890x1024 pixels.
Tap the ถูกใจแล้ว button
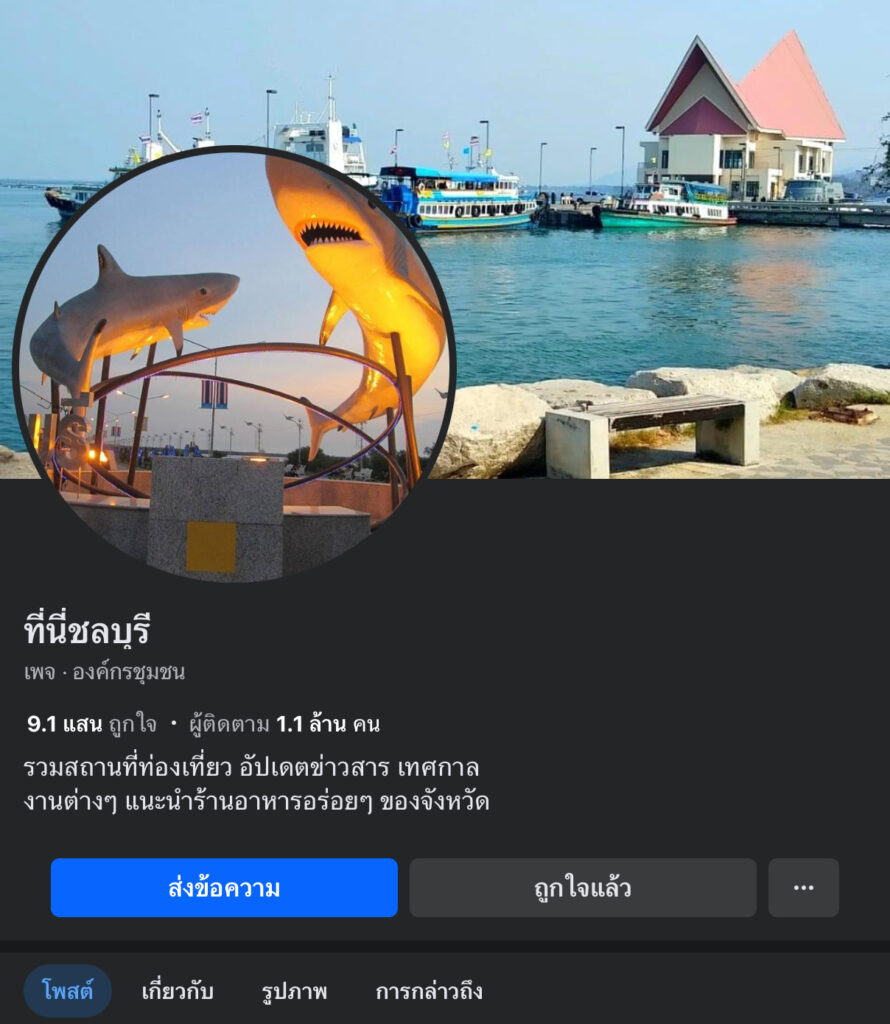point(583,888)
